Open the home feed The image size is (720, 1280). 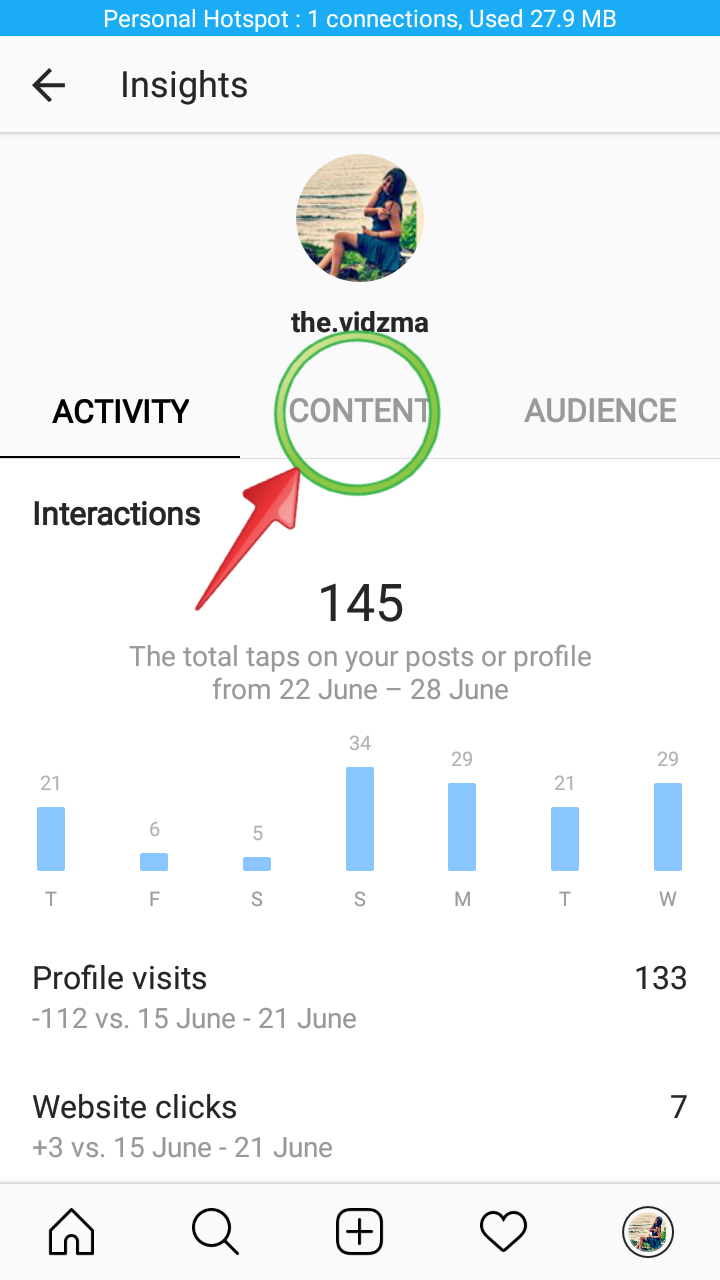[72, 1231]
